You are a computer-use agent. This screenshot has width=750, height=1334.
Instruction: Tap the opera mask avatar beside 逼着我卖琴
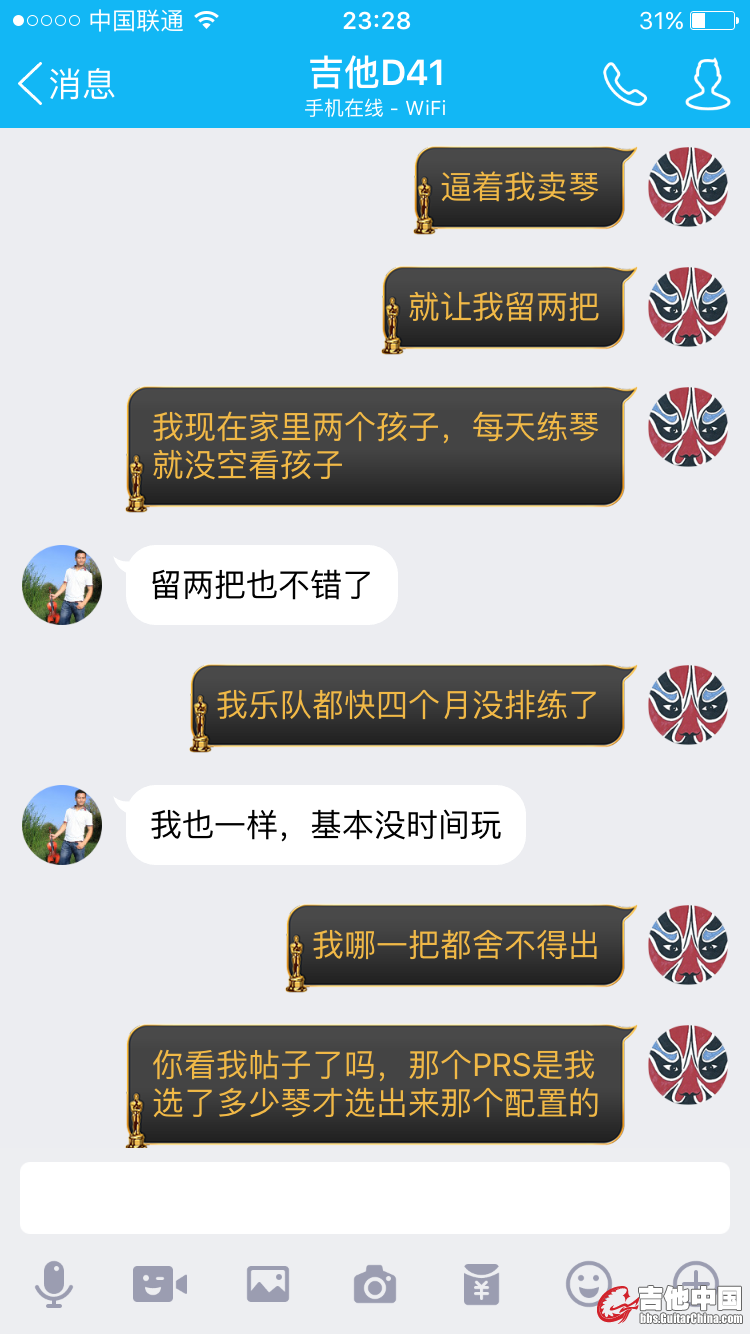coord(688,187)
